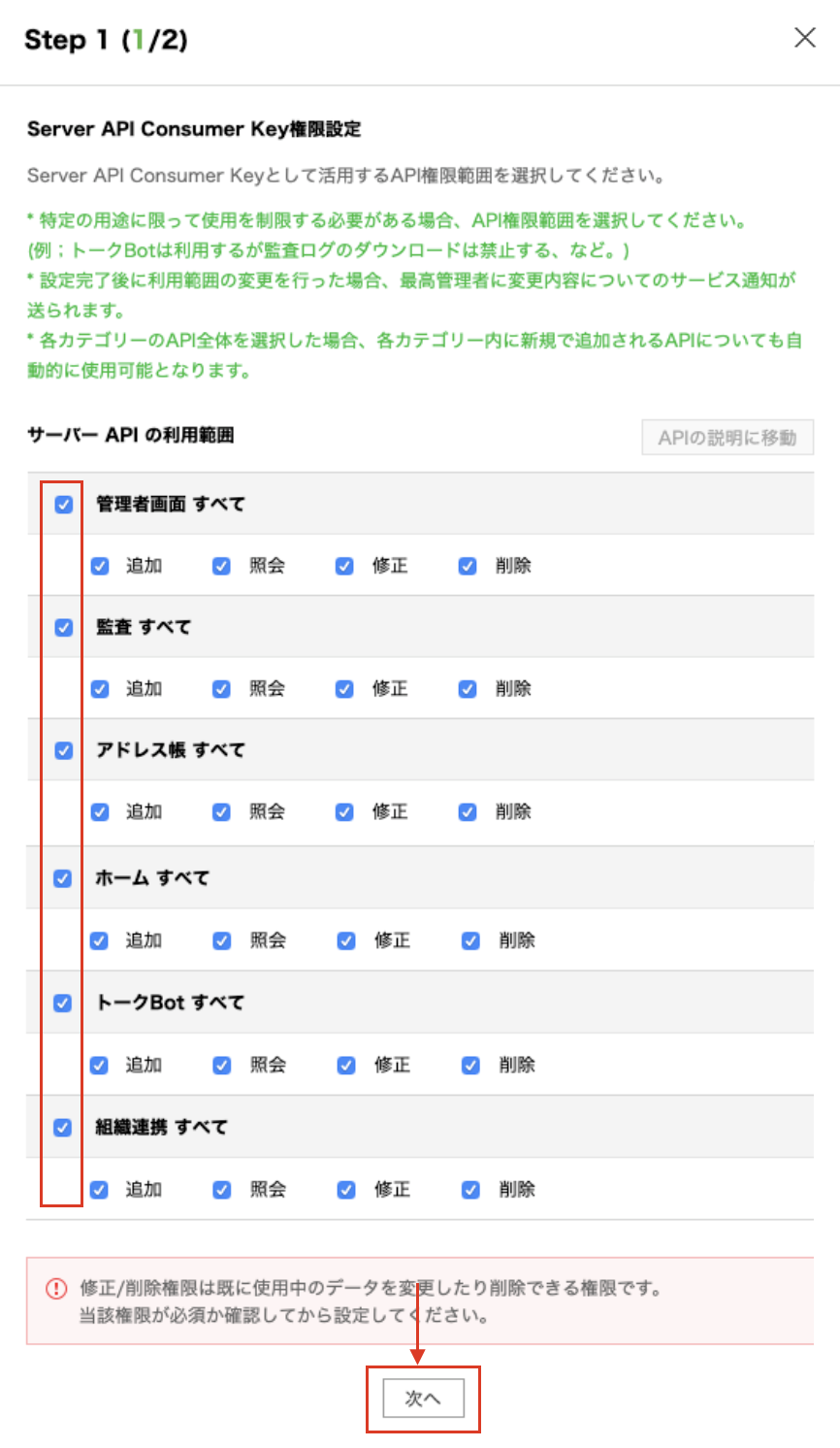
Task: Toggle the トークBot すべて checkbox
Action: 63,1003
